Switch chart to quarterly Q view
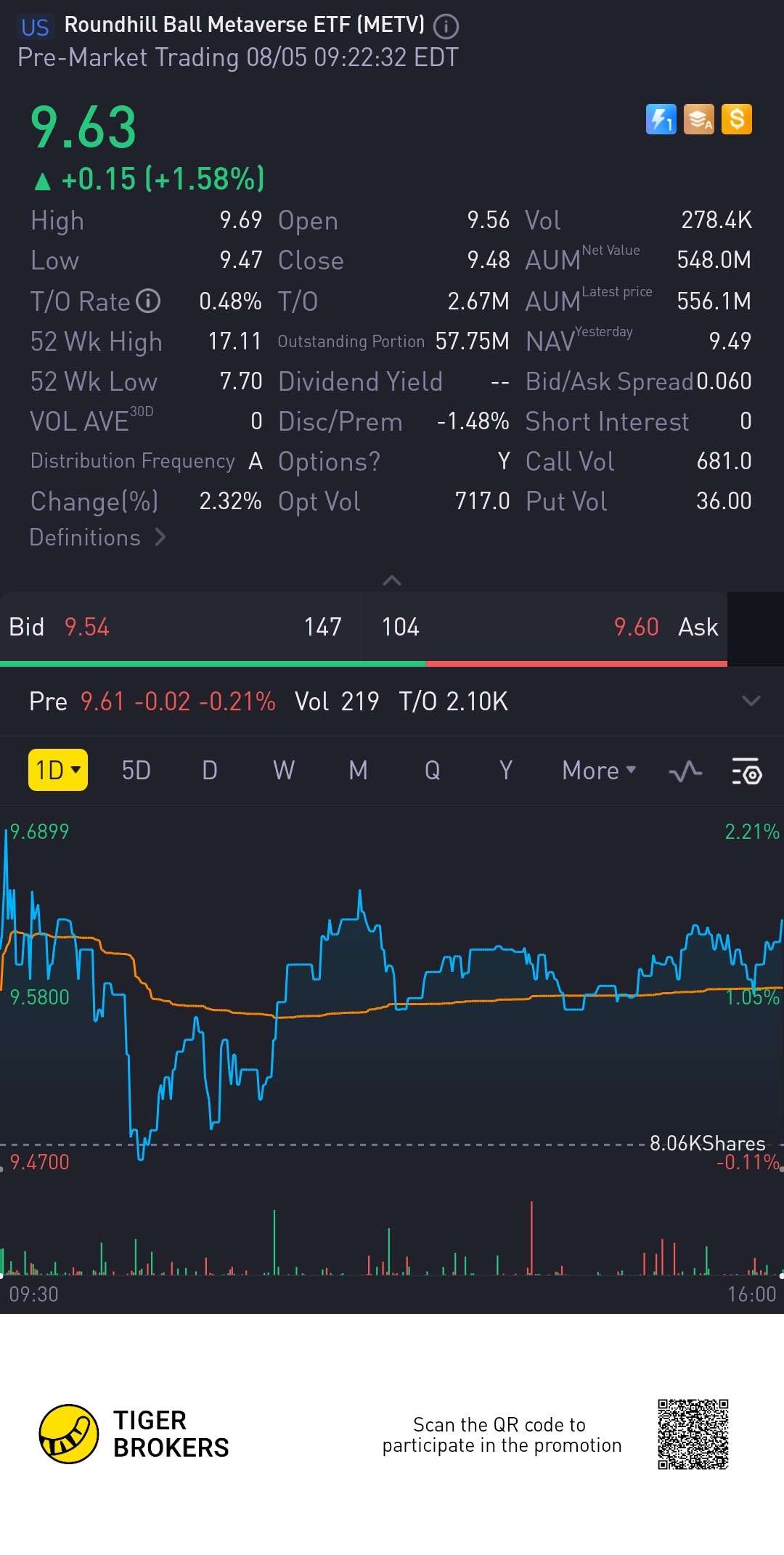This screenshot has width=784, height=1555. [432, 770]
